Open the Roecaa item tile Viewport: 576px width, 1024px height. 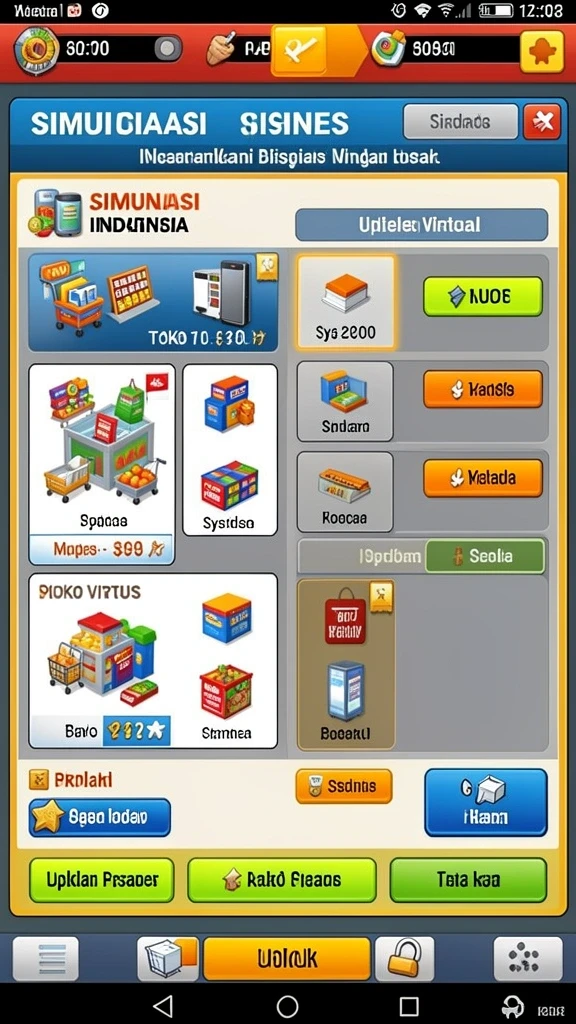tap(345, 492)
